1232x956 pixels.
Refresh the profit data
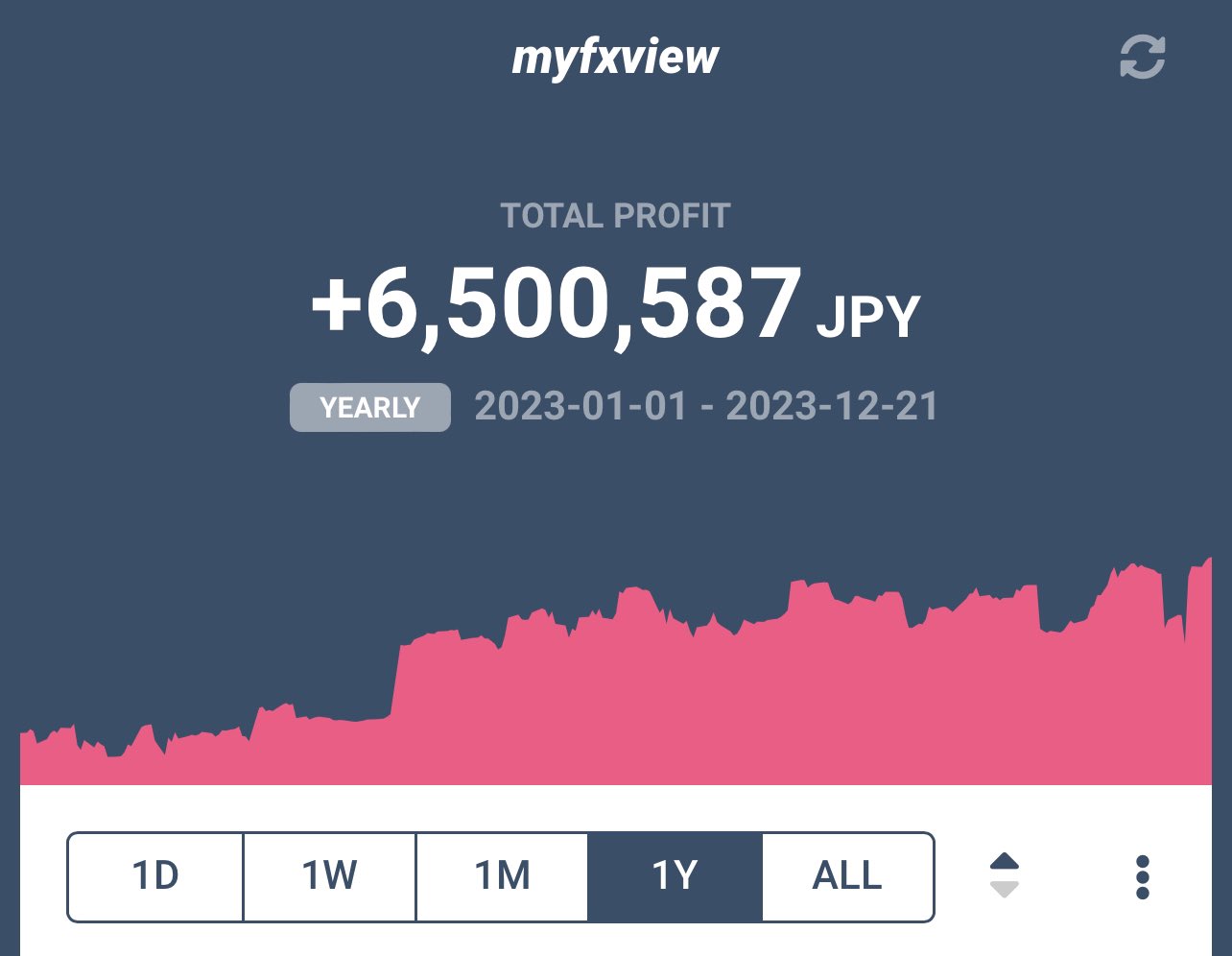click(x=1142, y=57)
